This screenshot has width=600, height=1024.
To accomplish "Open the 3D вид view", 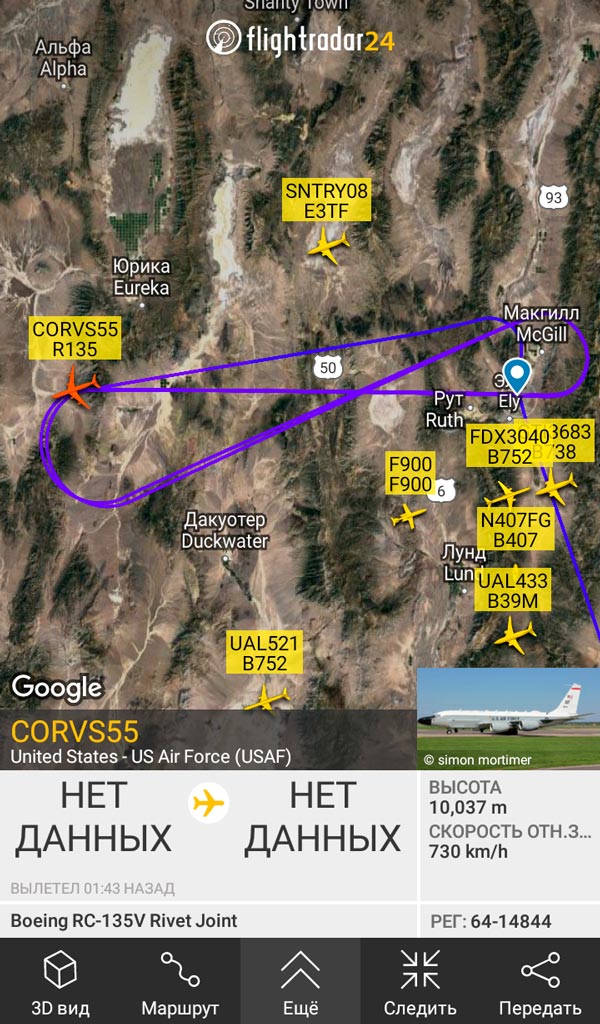I will pos(60,982).
